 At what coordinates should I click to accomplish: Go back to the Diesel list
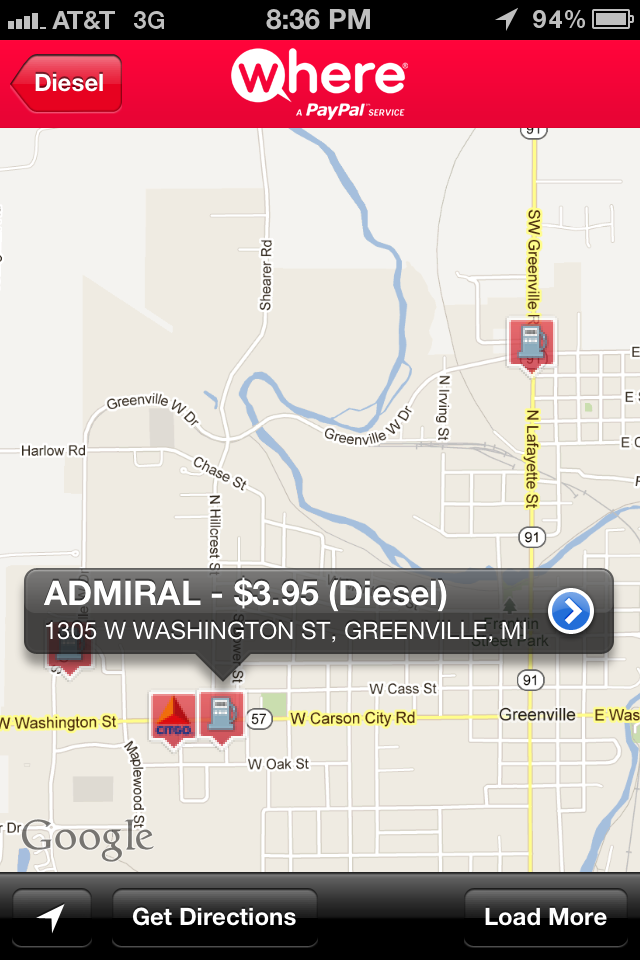click(x=67, y=83)
